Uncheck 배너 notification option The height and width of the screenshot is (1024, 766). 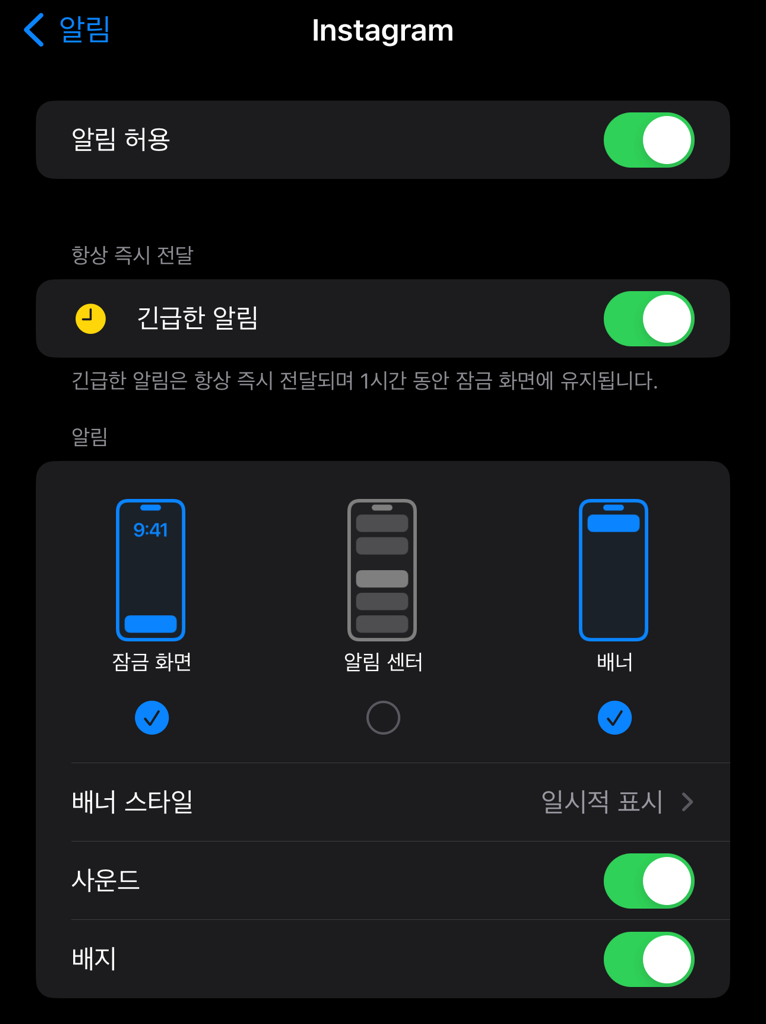coord(614,717)
